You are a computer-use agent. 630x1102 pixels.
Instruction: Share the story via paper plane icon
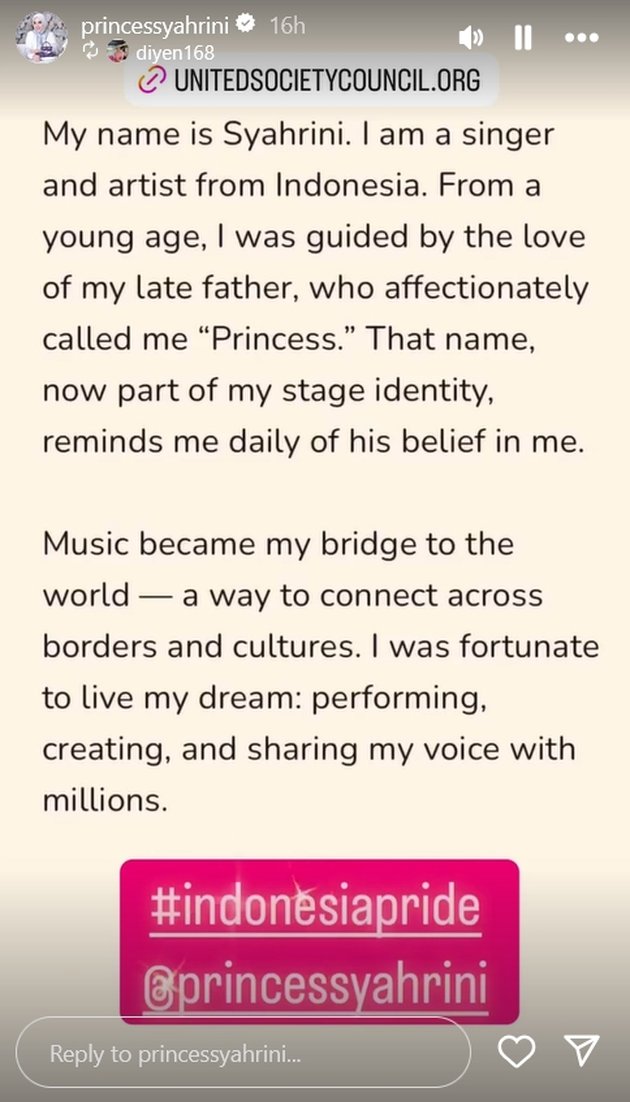click(x=582, y=1050)
